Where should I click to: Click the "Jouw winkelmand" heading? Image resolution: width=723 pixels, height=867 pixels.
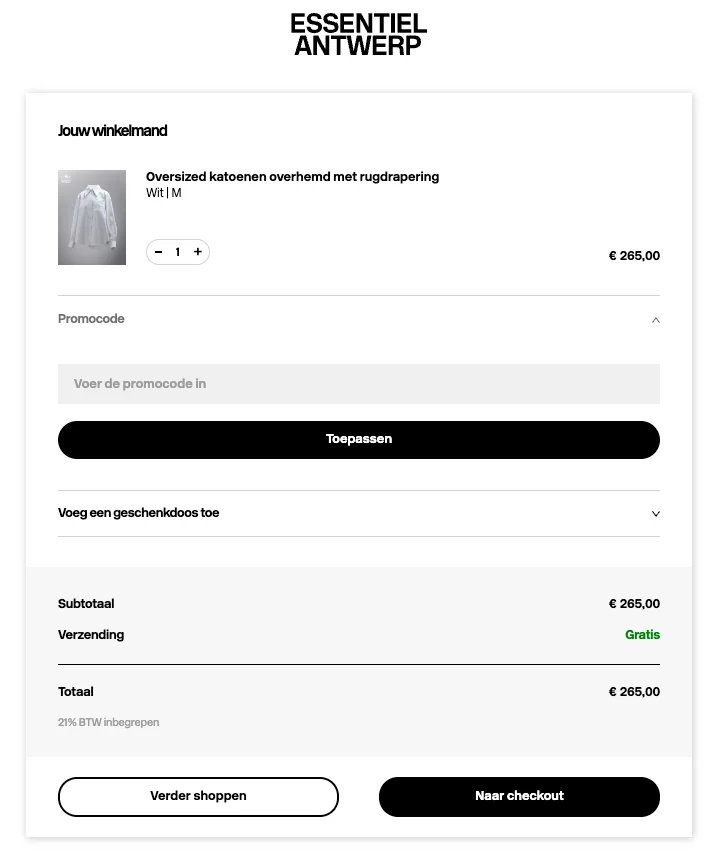[x=113, y=131]
